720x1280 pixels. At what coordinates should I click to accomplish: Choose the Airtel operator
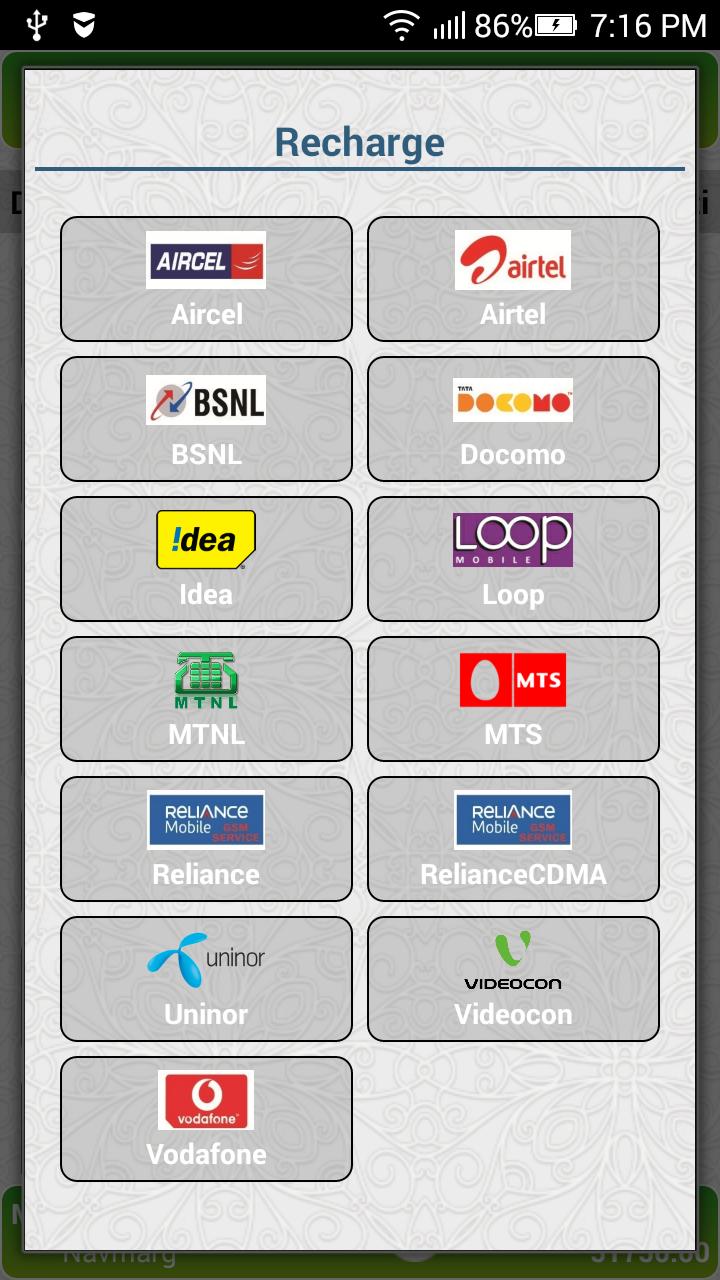[x=513, y=279]
